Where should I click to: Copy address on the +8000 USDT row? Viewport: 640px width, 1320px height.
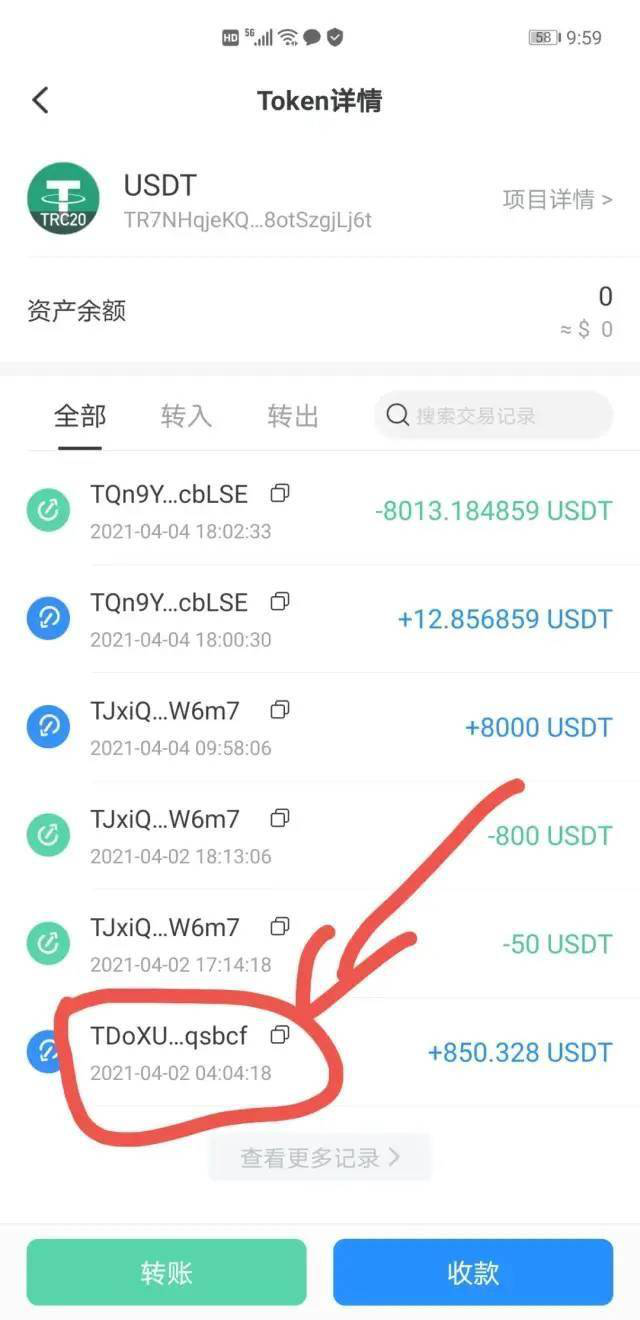click(x=280, y=709)
